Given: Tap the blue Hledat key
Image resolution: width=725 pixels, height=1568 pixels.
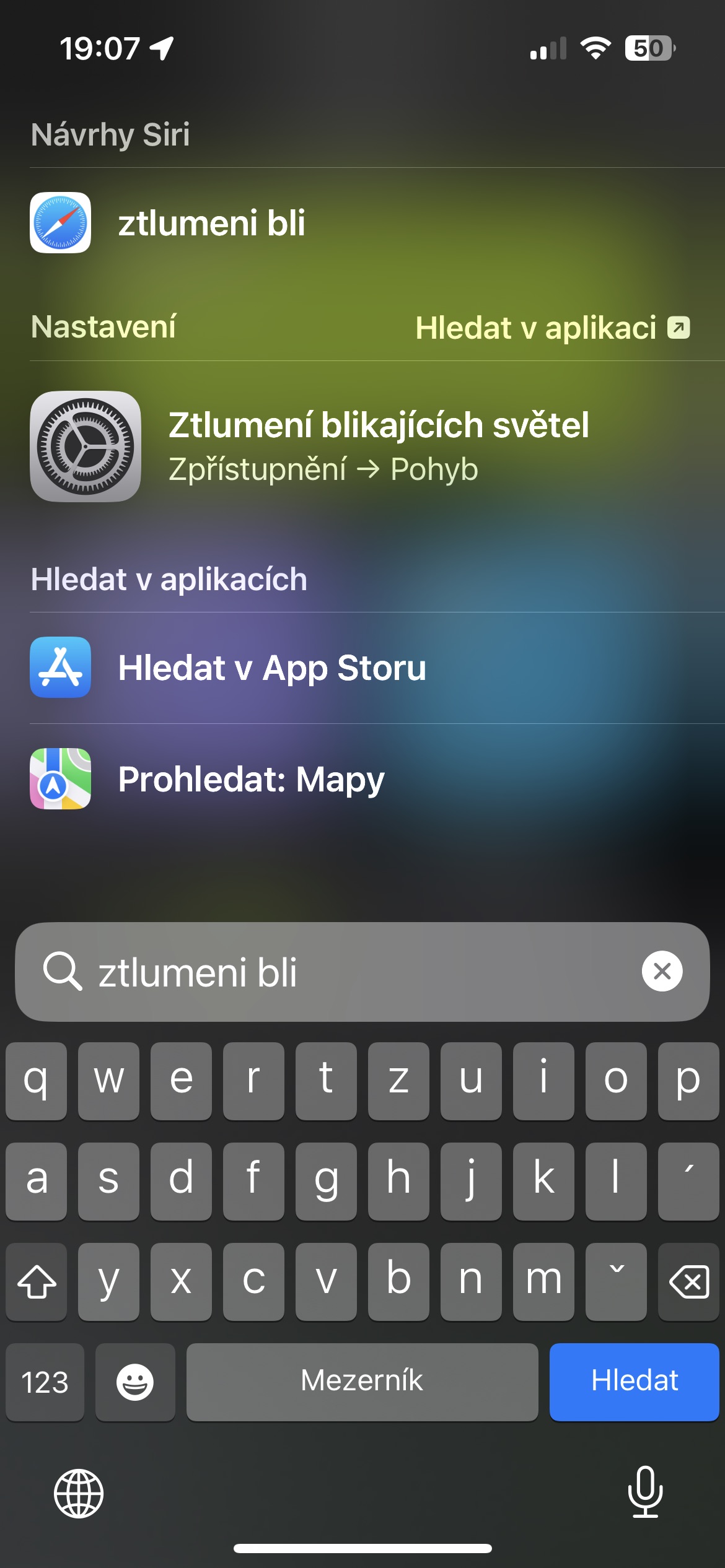Looking at the screenshot, I should (634, 1381).
